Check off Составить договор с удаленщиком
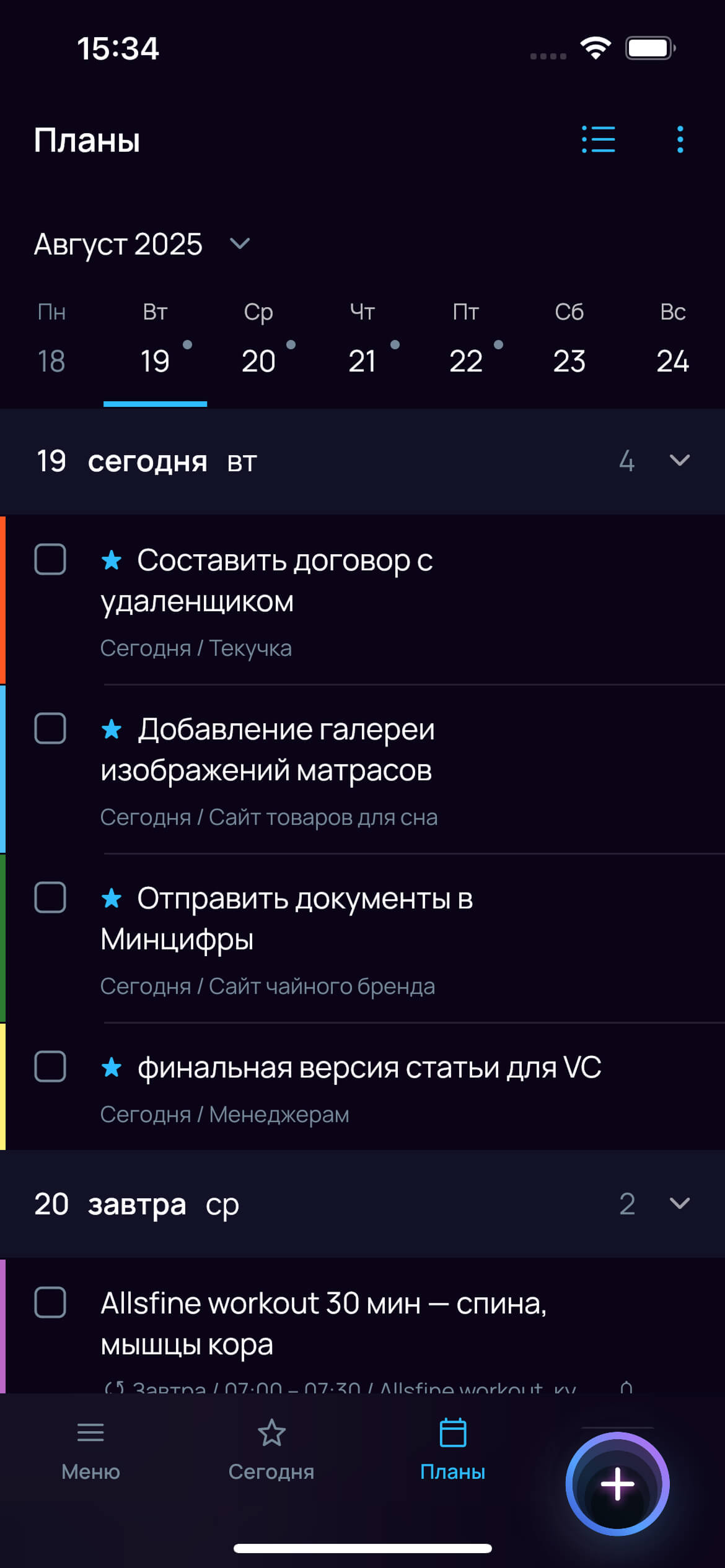 (50, 559)
